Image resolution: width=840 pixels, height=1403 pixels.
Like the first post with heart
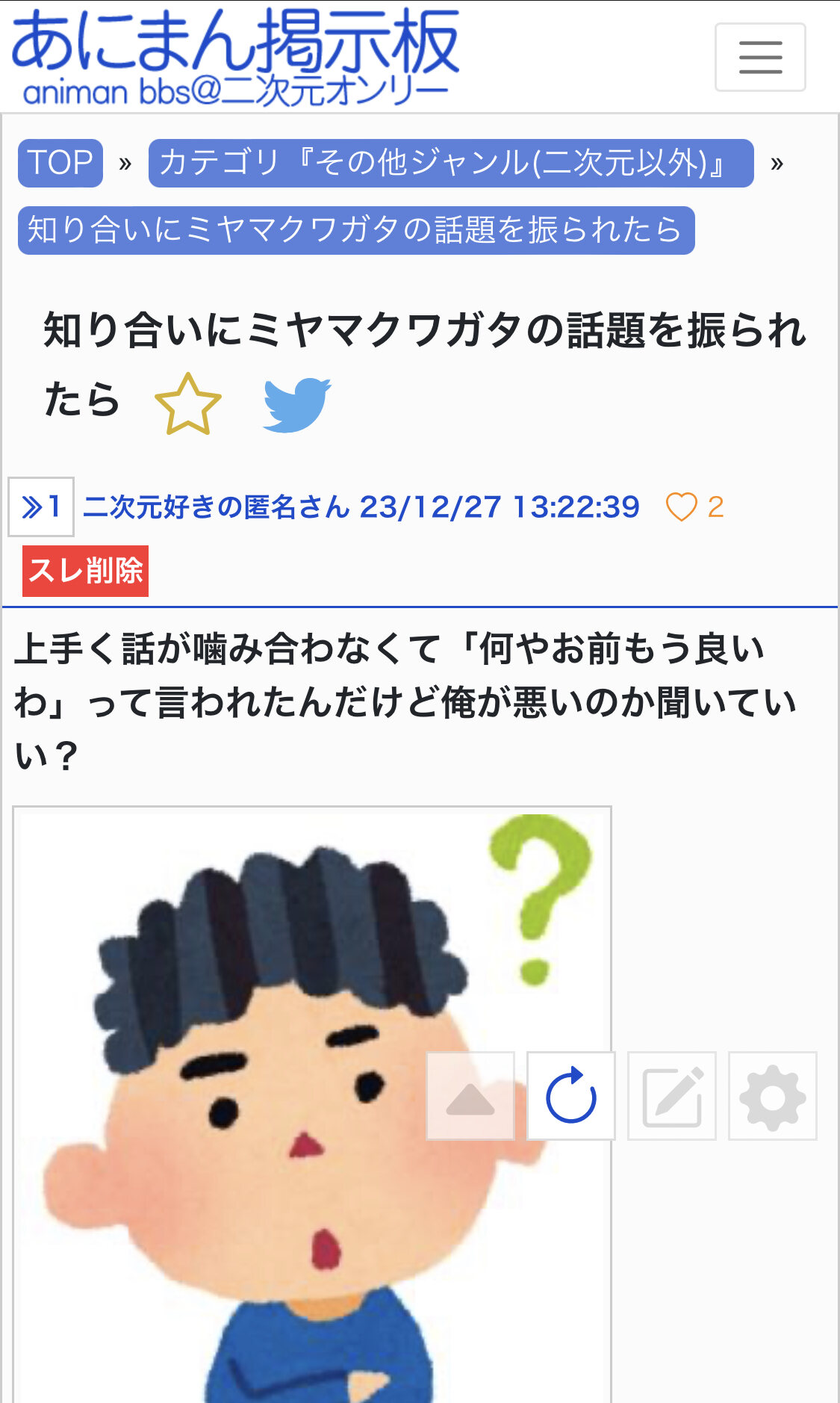click(x=681, y=507)
